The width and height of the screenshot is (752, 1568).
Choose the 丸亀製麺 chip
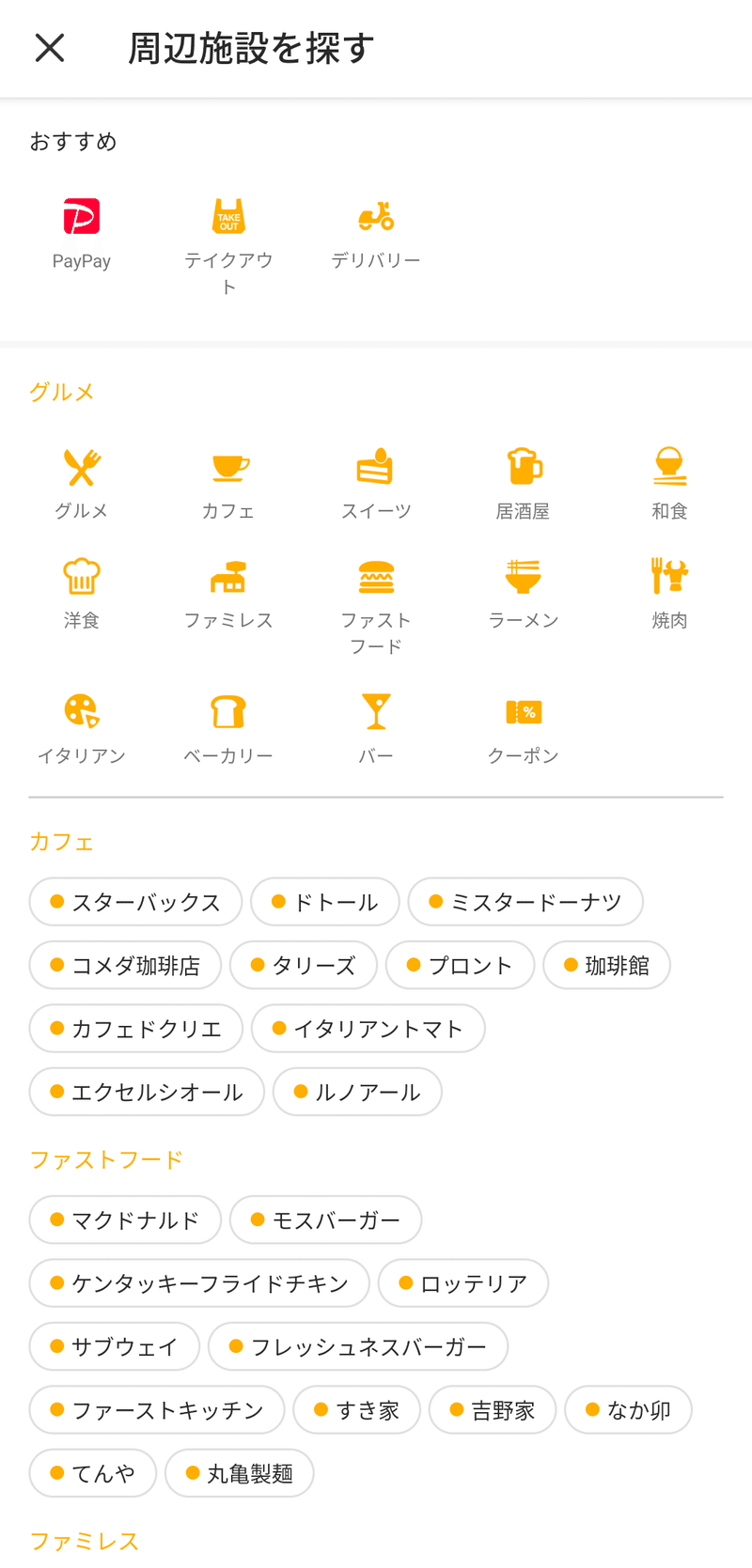[240, 1473]
